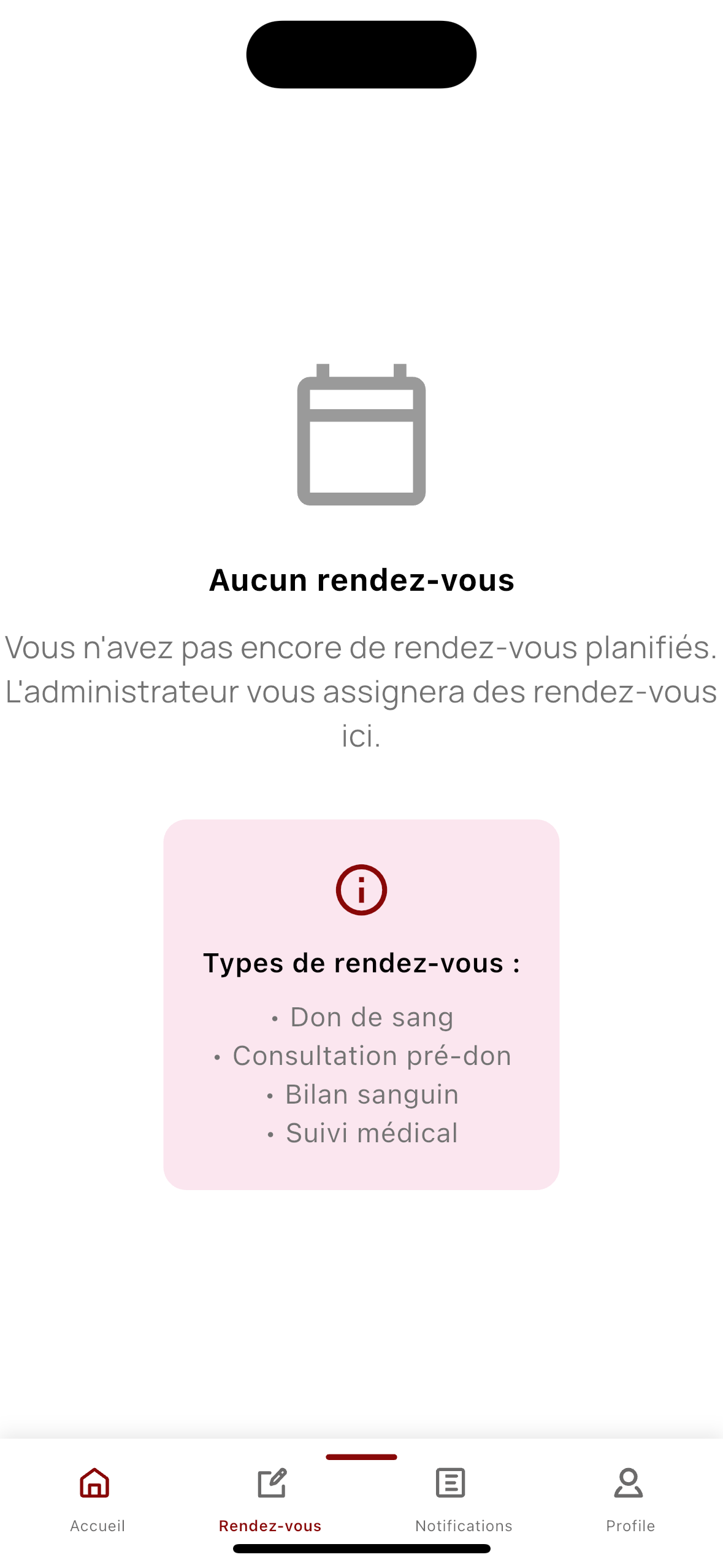Open the Accueil tab label
The width and height of the screenshot is (723, 1568).
point(96,1526)
